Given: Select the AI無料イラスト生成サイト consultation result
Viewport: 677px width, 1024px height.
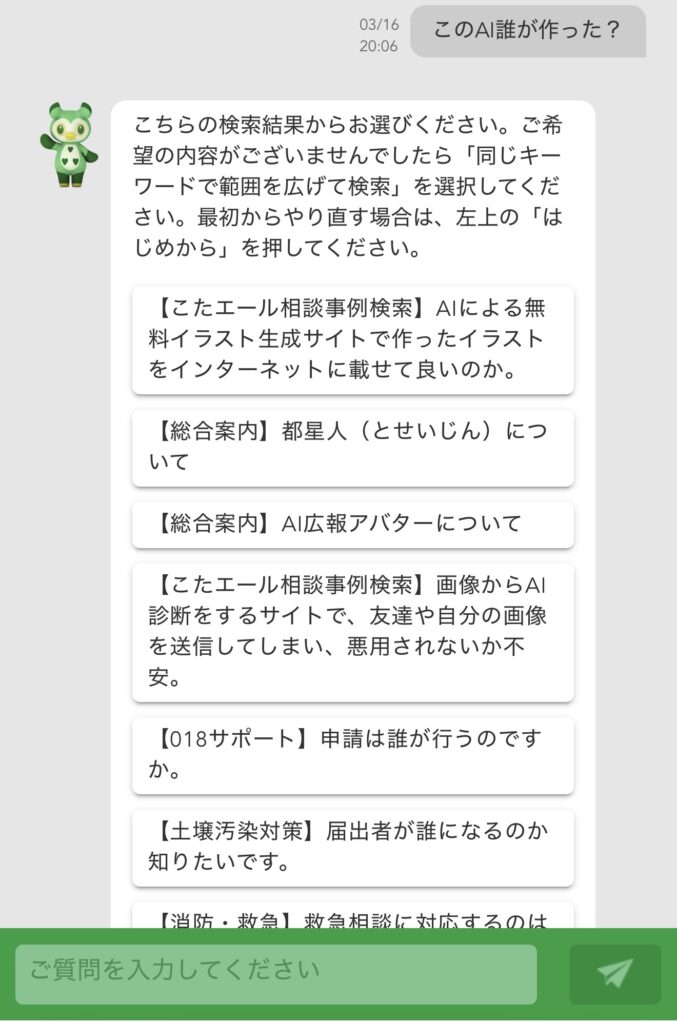Looking at the screenshot, I should (352, 340).
